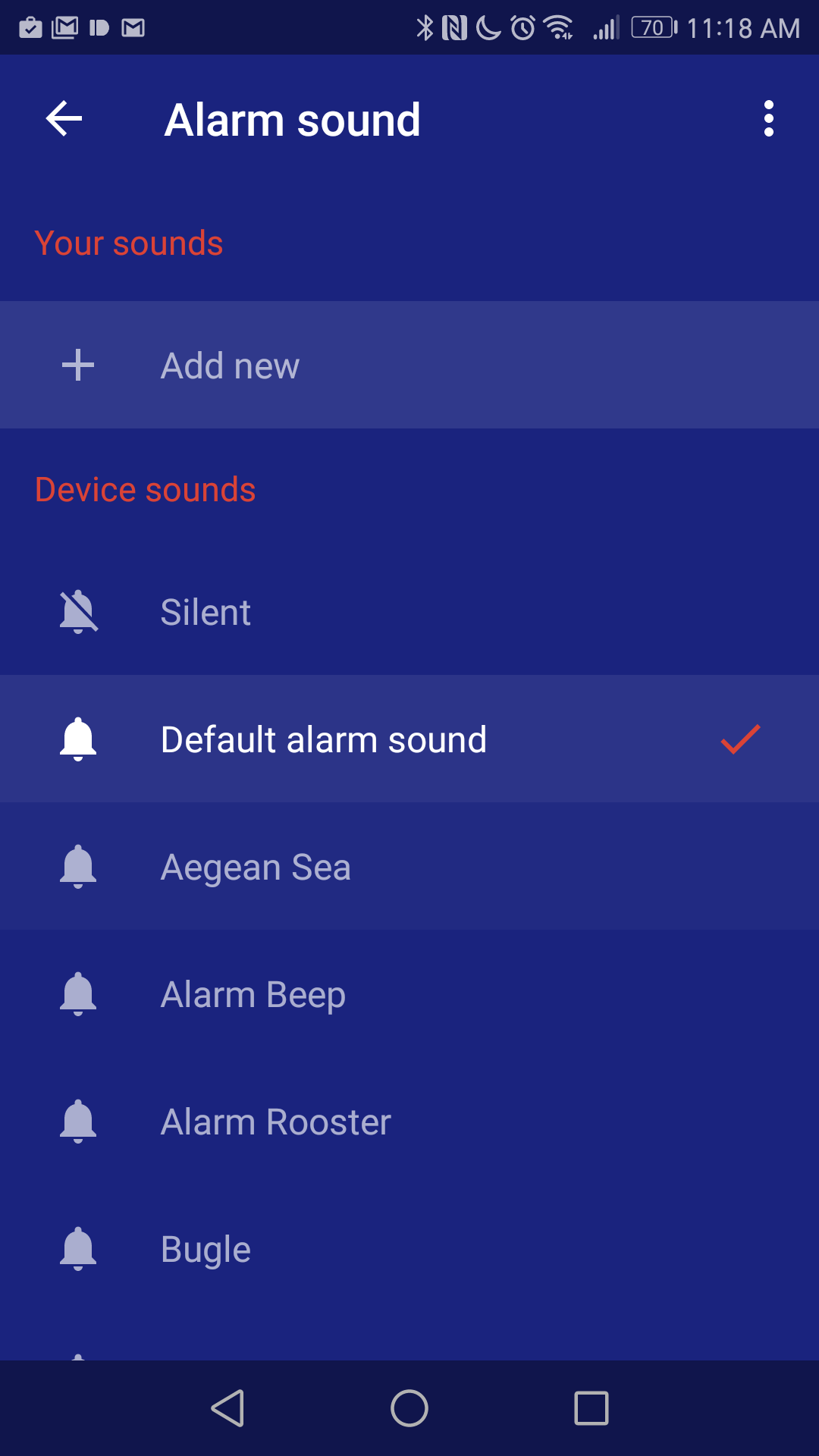Tap the bell icon beside Alarm Rooster
This screenshot has width=819, height=1456.
(x=78, y=1122)
